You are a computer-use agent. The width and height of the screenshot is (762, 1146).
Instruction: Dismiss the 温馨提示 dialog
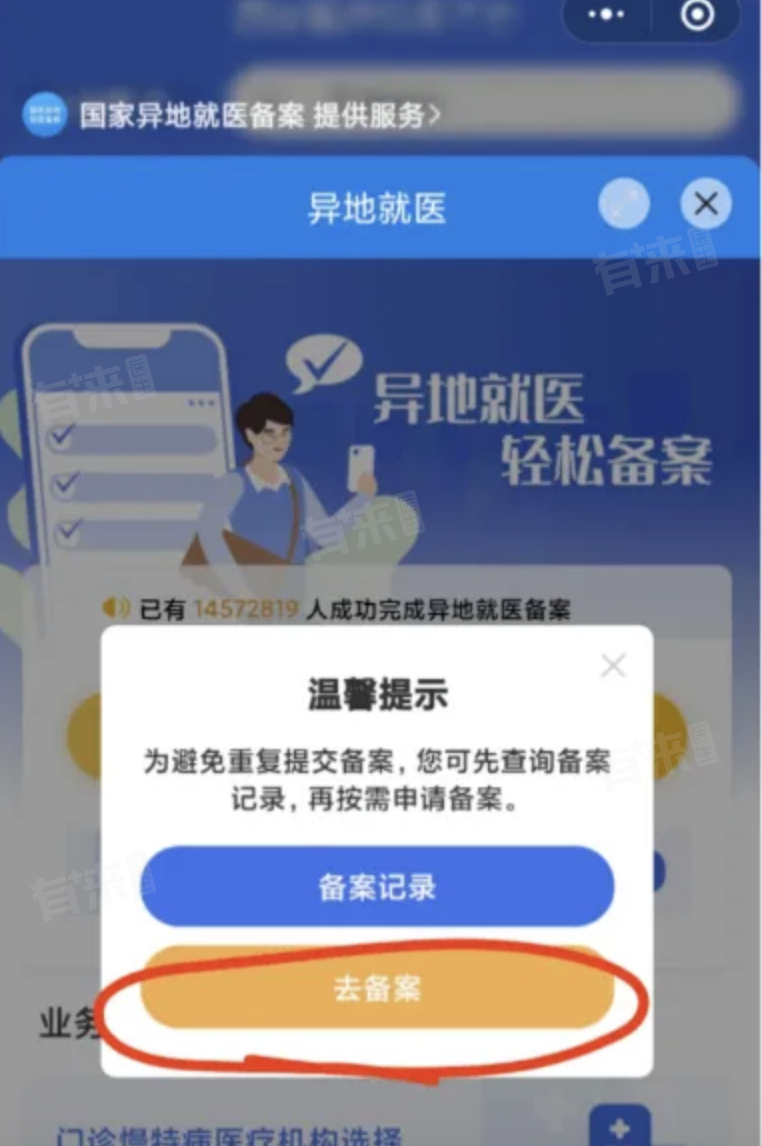[x=613, y=666]
